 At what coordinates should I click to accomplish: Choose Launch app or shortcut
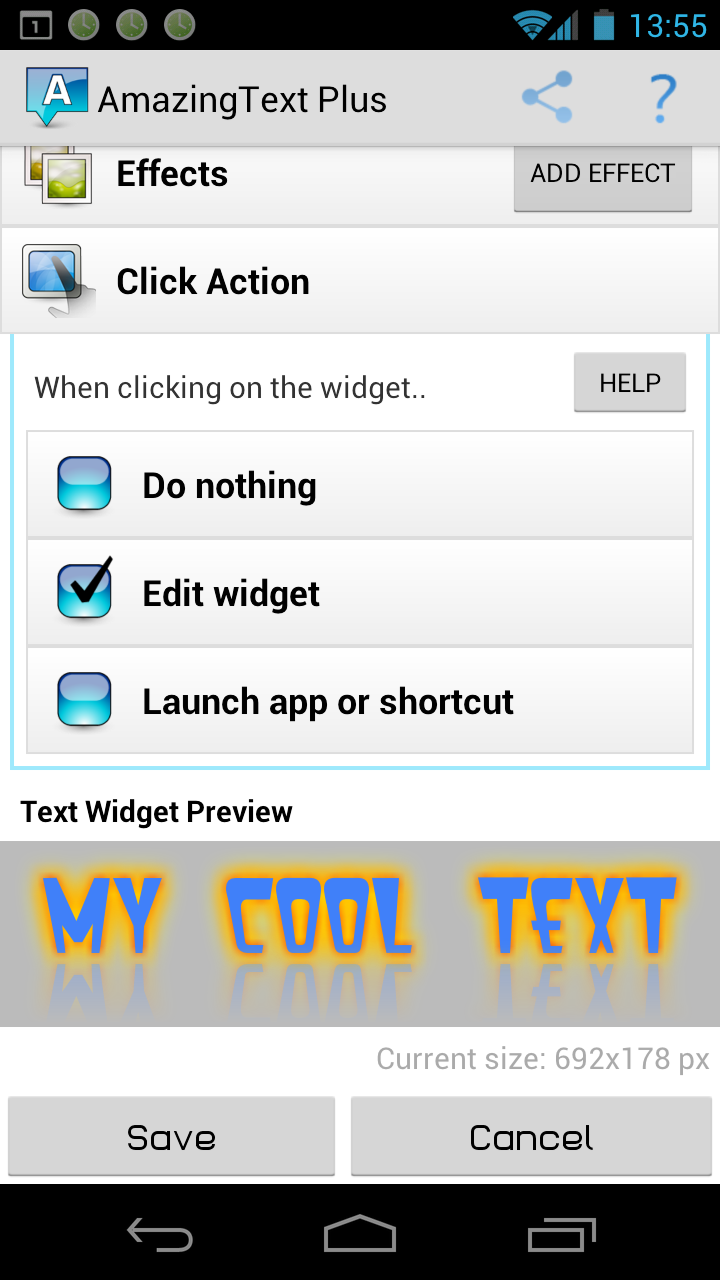pyautogui.click(x=360, y=702)
